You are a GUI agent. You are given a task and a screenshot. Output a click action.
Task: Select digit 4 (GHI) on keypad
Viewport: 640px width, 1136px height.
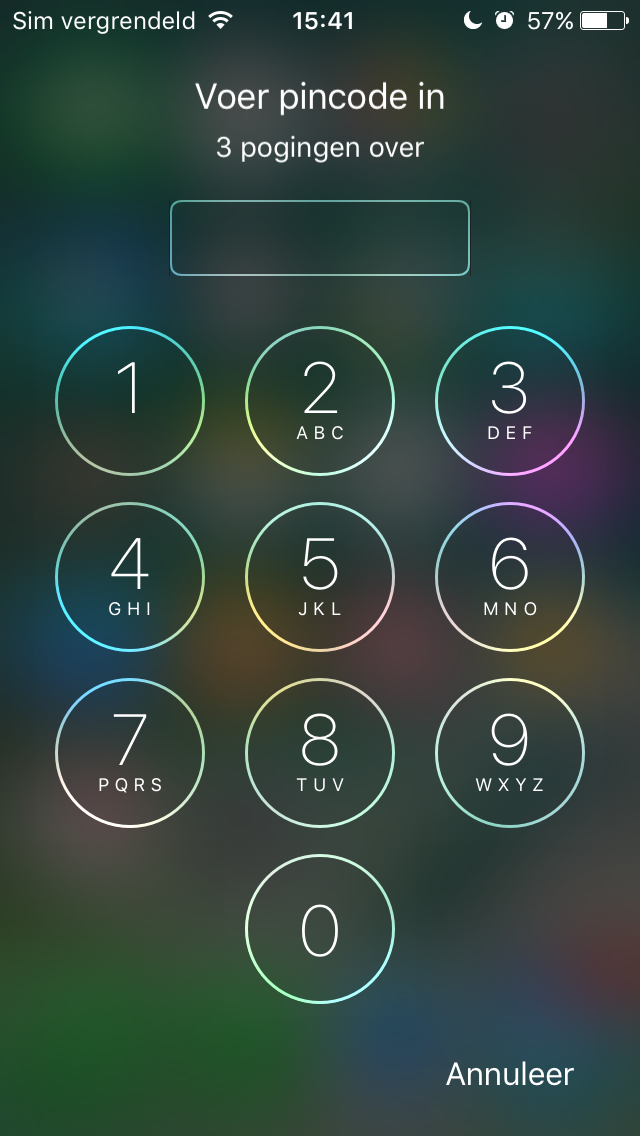coord(130,577)
